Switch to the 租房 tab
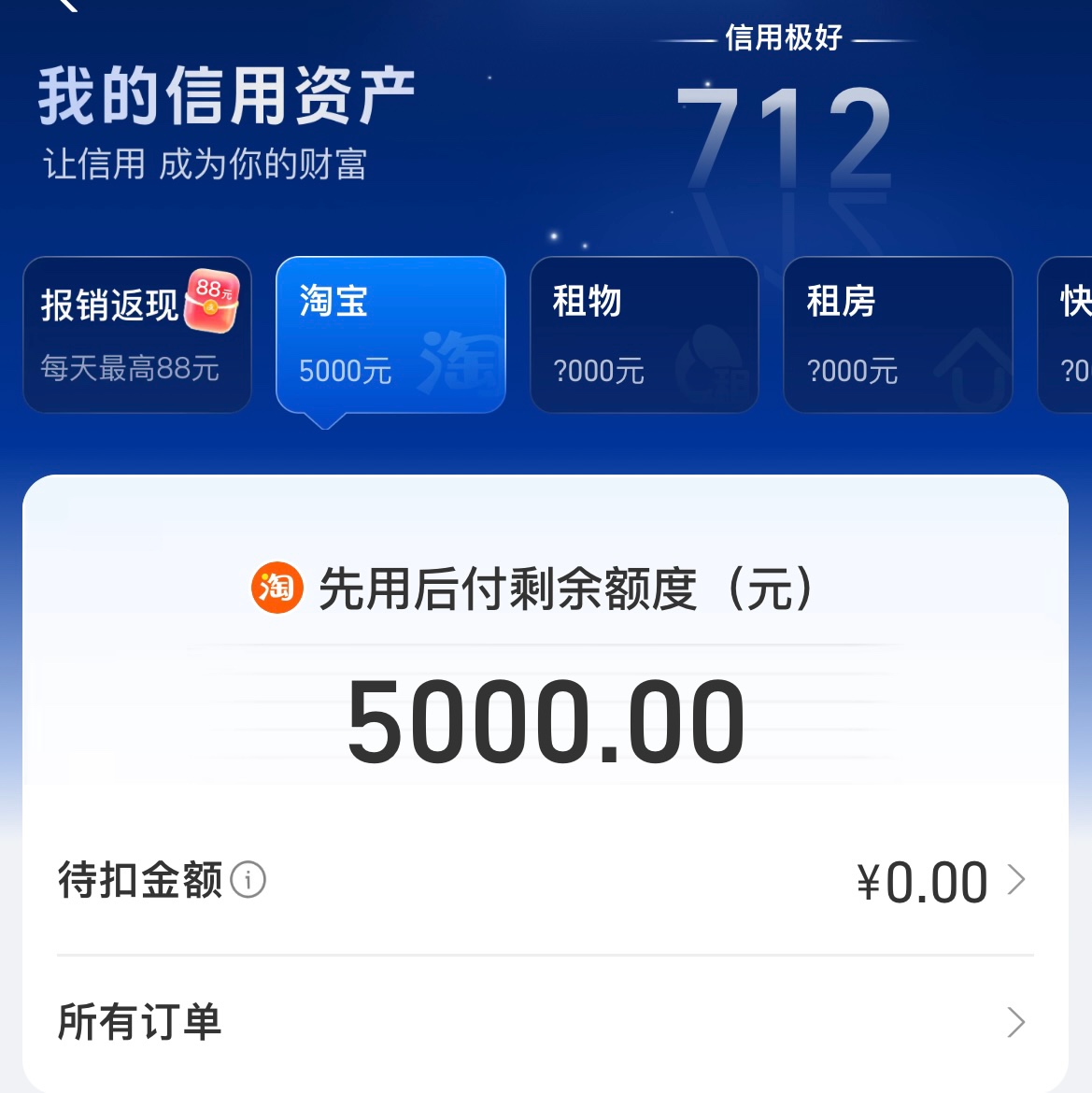This screenshot has width=1092, height=1093. (898, 334)
